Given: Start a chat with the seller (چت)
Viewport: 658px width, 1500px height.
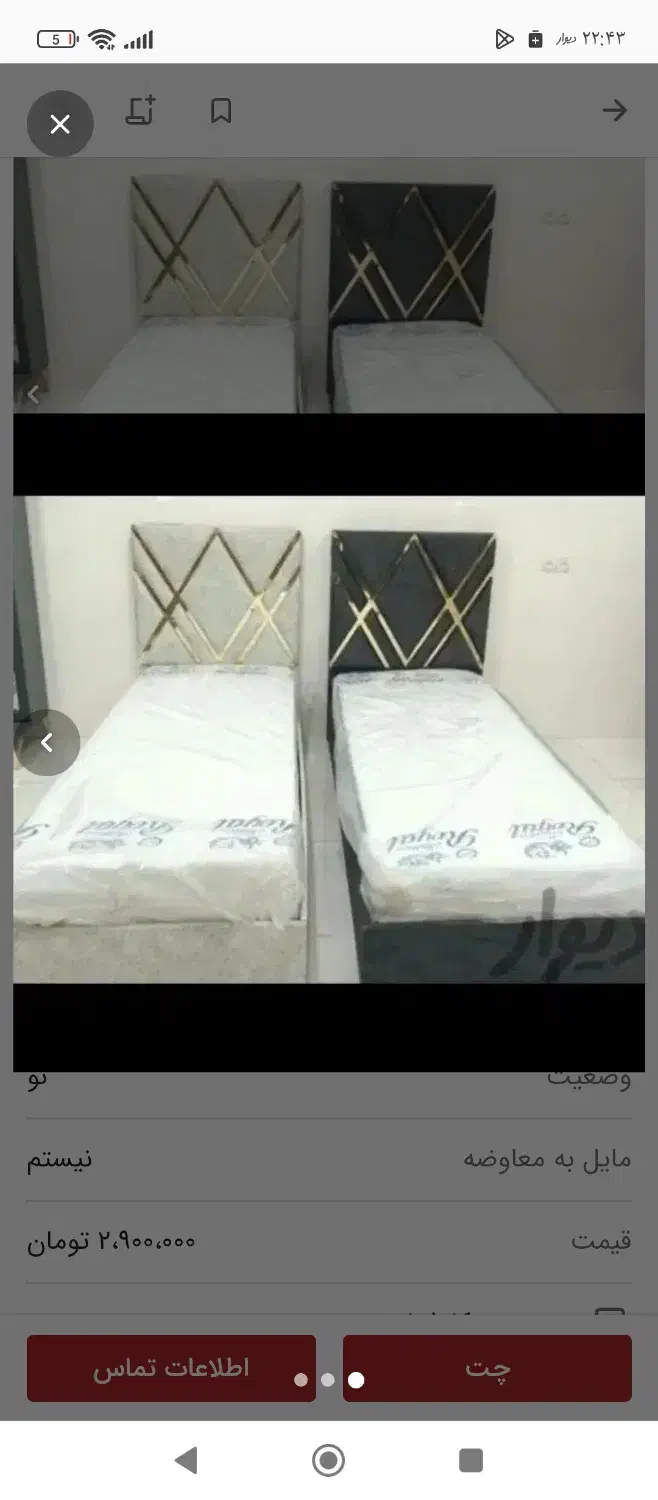Looking at the screenshot, I should coord(487,1368).
